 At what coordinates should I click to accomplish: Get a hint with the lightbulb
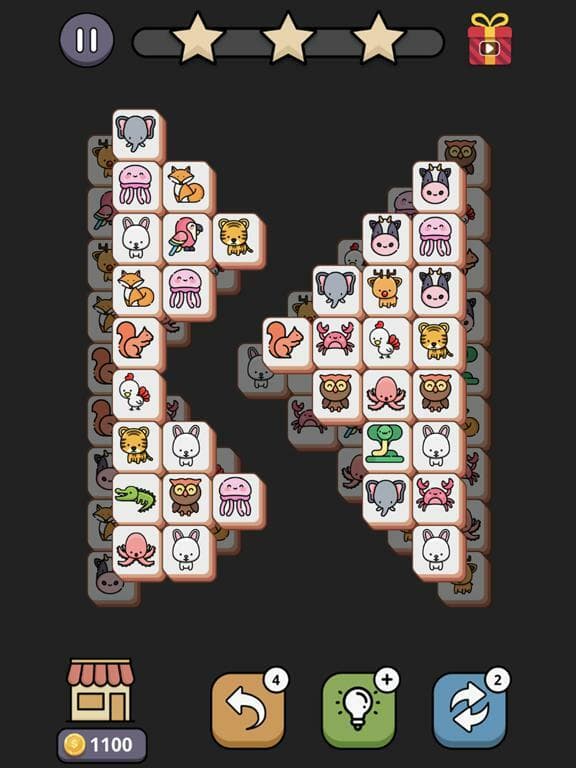point(359,710)
